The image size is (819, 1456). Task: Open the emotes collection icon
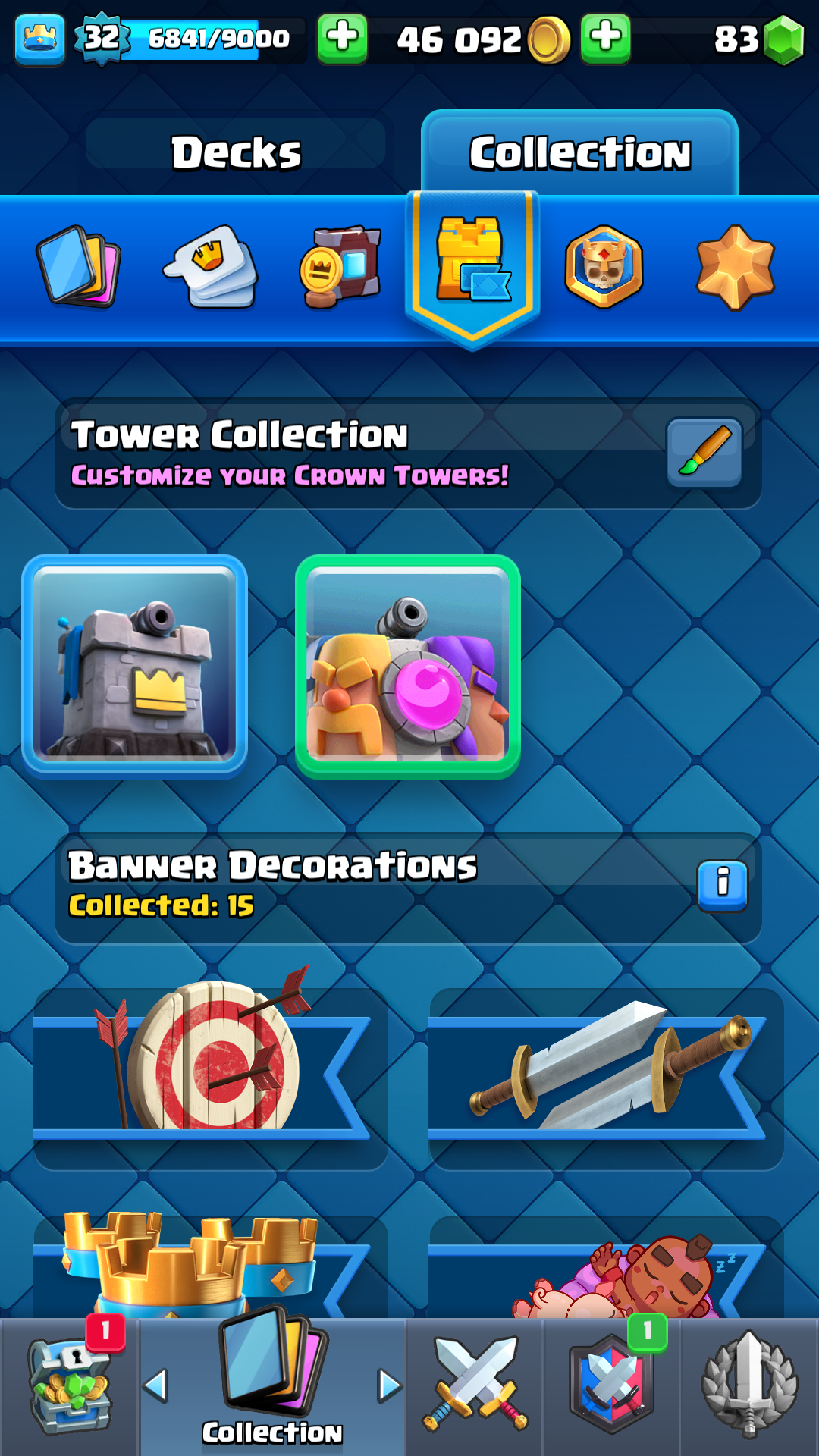coord(211,266)
